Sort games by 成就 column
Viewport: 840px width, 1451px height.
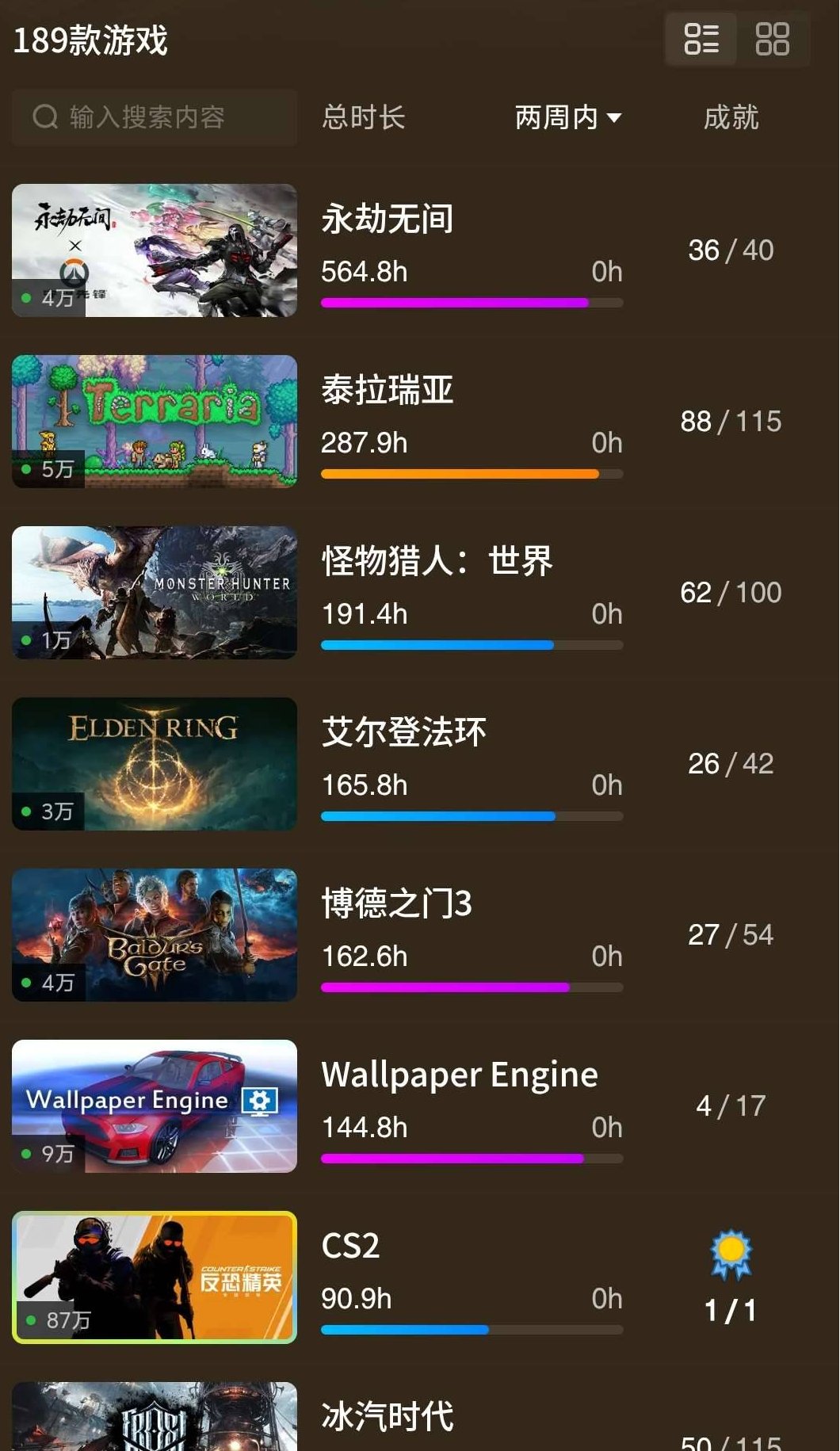pos(731,117)
